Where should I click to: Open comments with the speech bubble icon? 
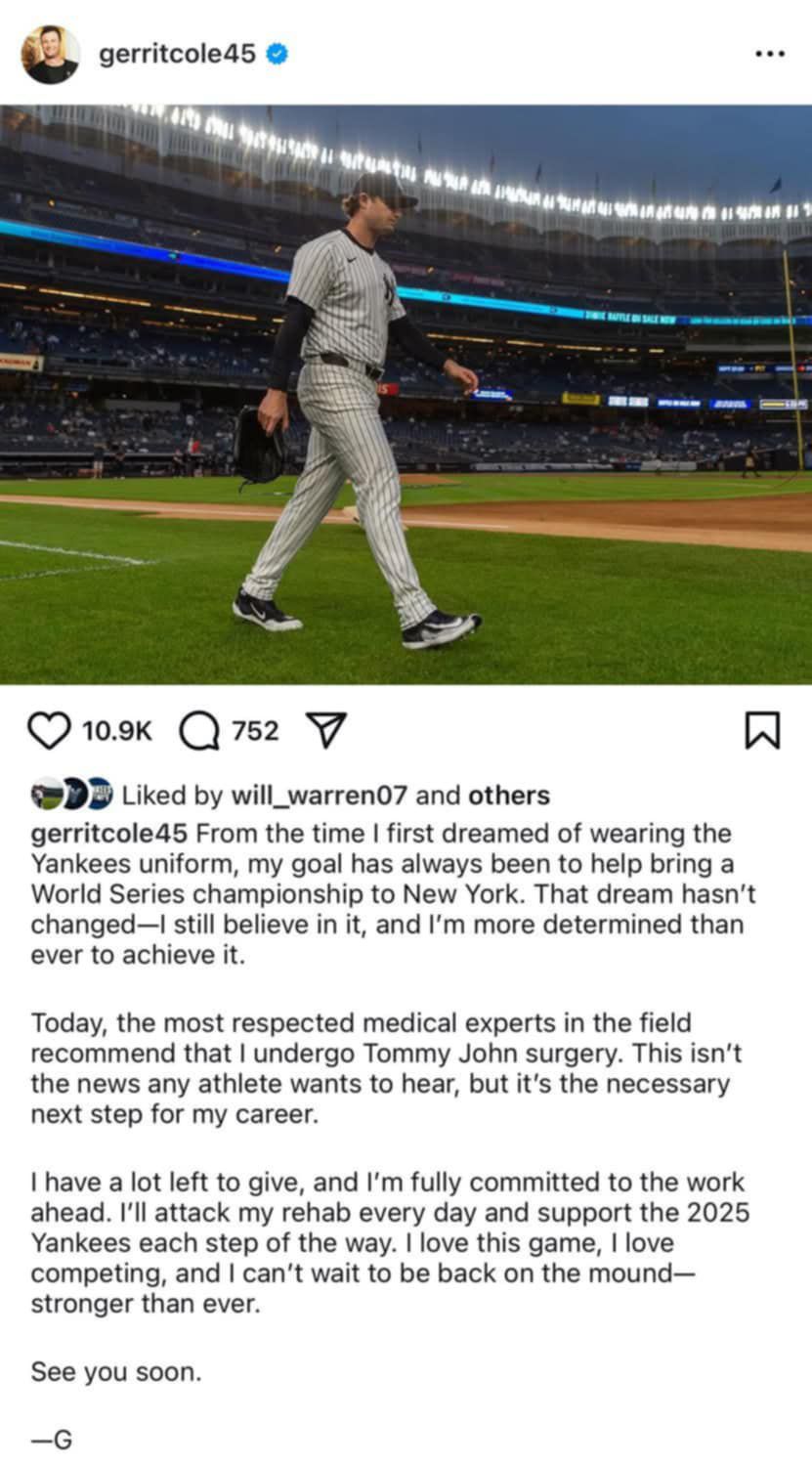tap(199, 730)
